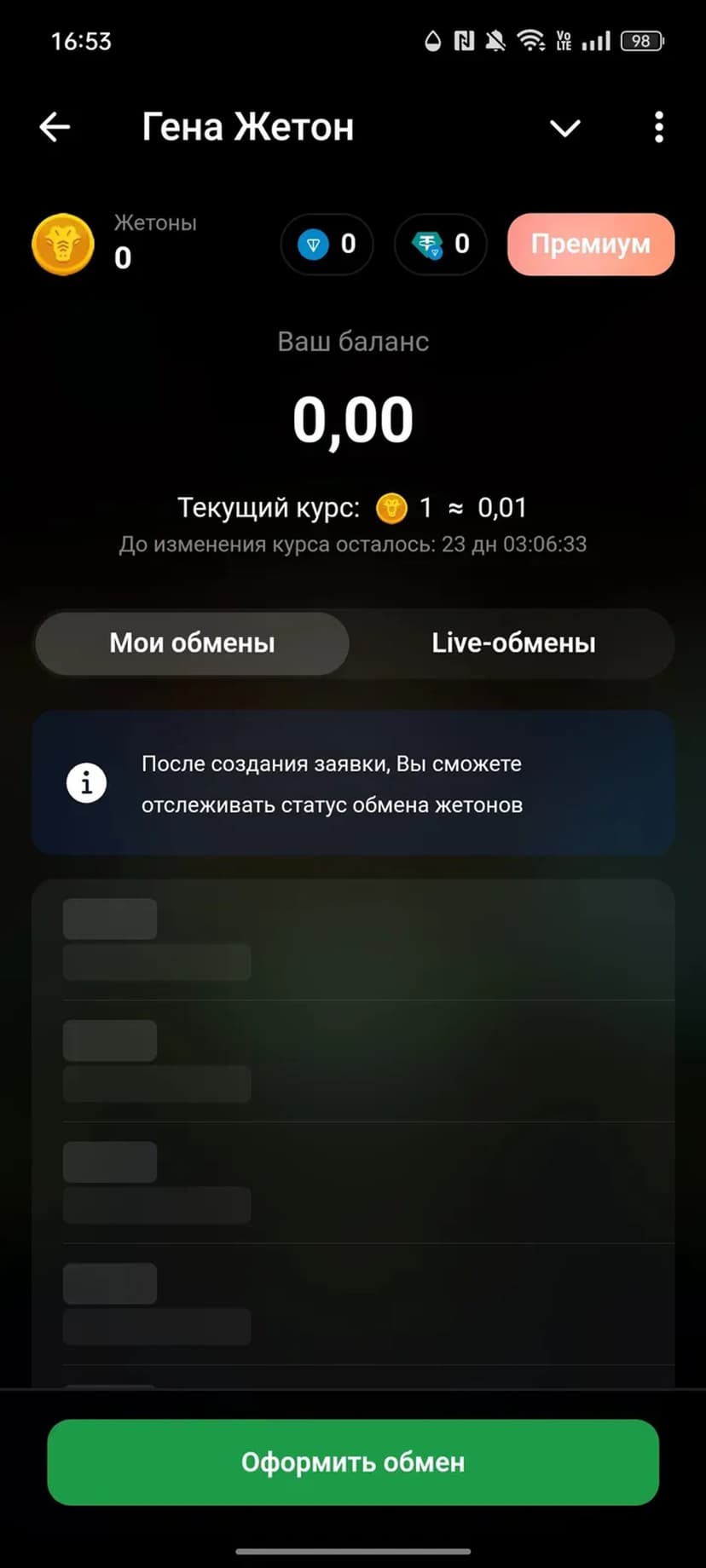The width and height of the screenshot is (706, 1568).
Task: Go back with the arrow icon
Action: tap(55, 128)
